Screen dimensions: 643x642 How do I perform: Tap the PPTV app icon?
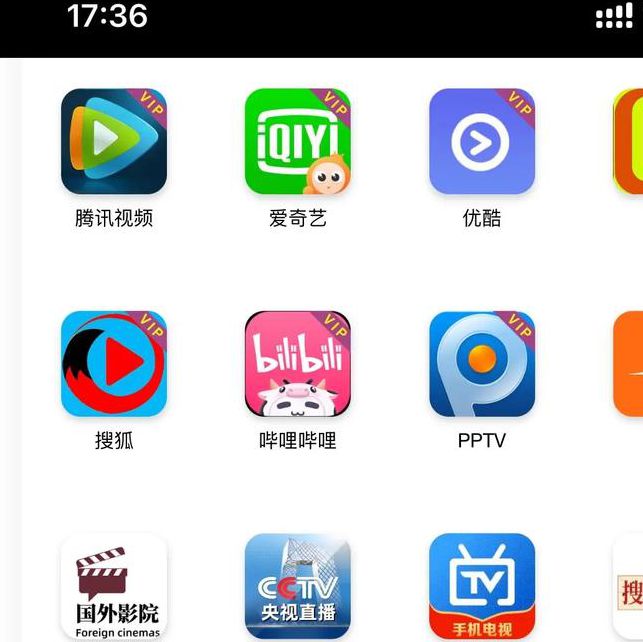coord(481,364)
